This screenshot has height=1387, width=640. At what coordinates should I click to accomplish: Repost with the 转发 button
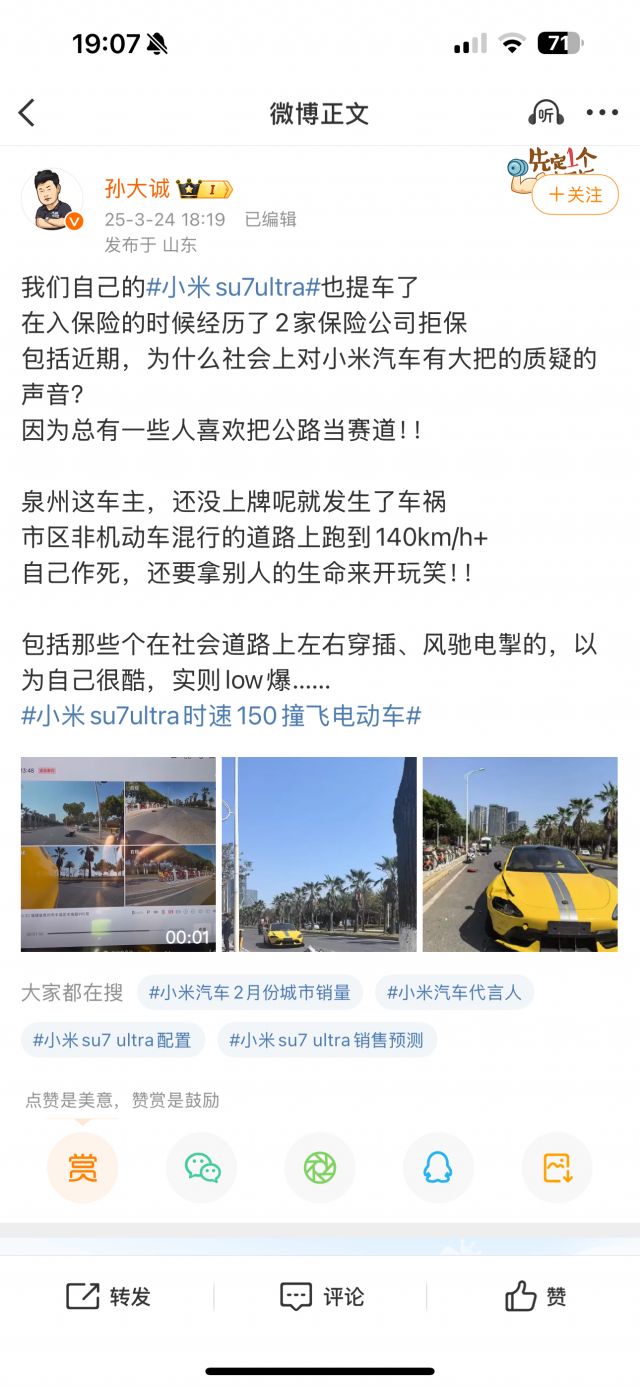(108, 1297)
